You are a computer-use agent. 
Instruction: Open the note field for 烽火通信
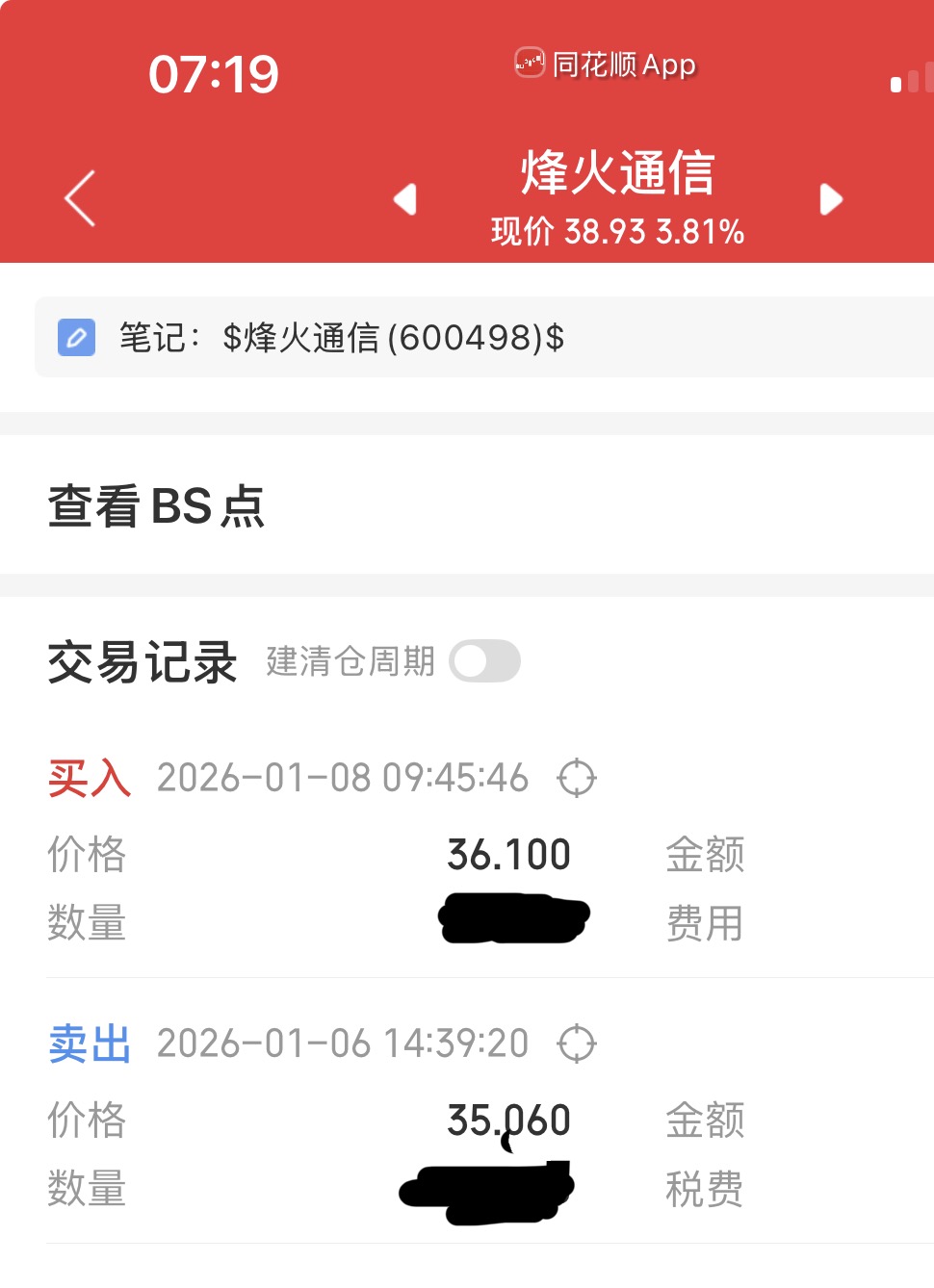481,338
